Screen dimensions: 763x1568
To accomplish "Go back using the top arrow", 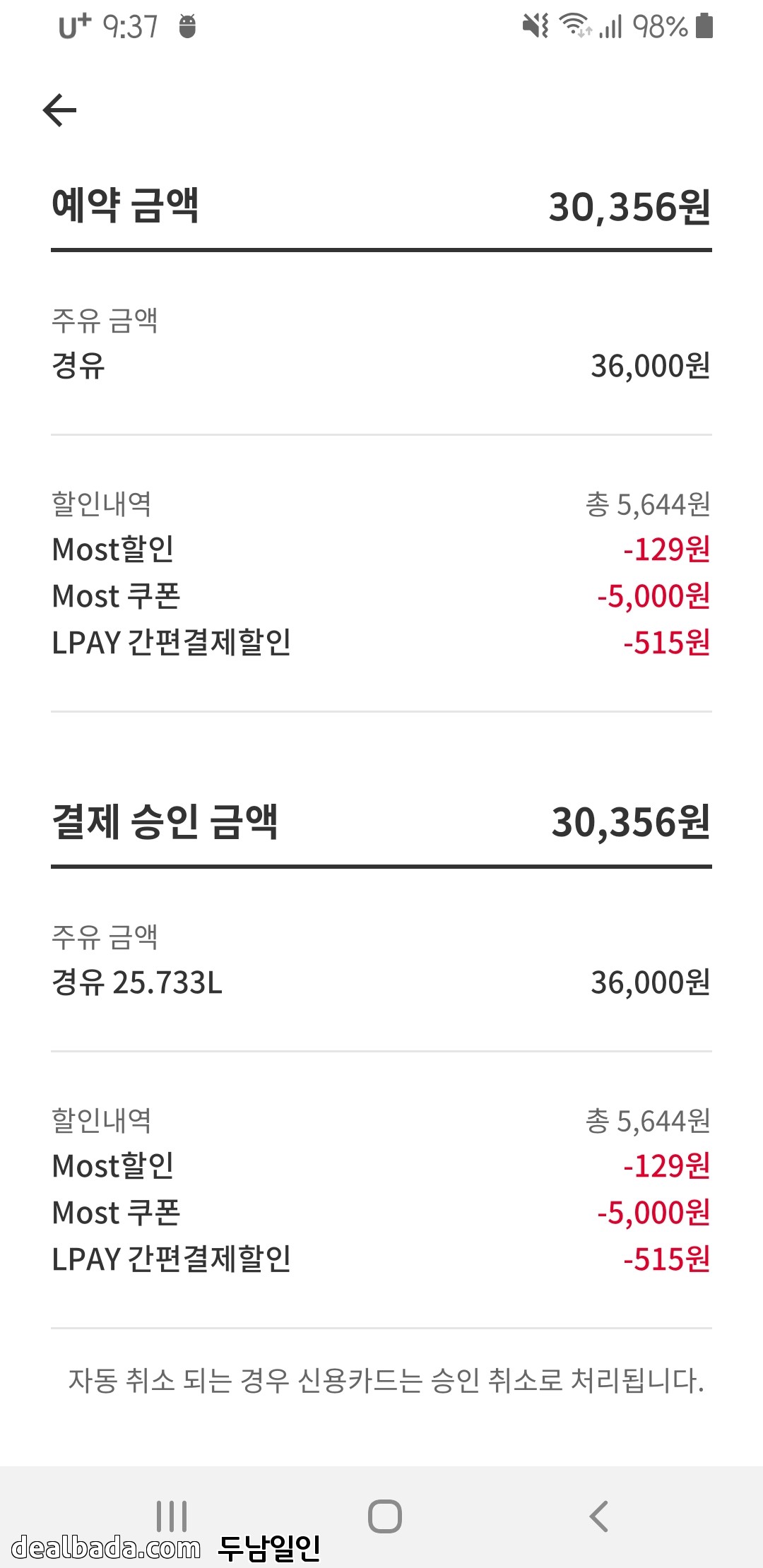I will 60,111.
